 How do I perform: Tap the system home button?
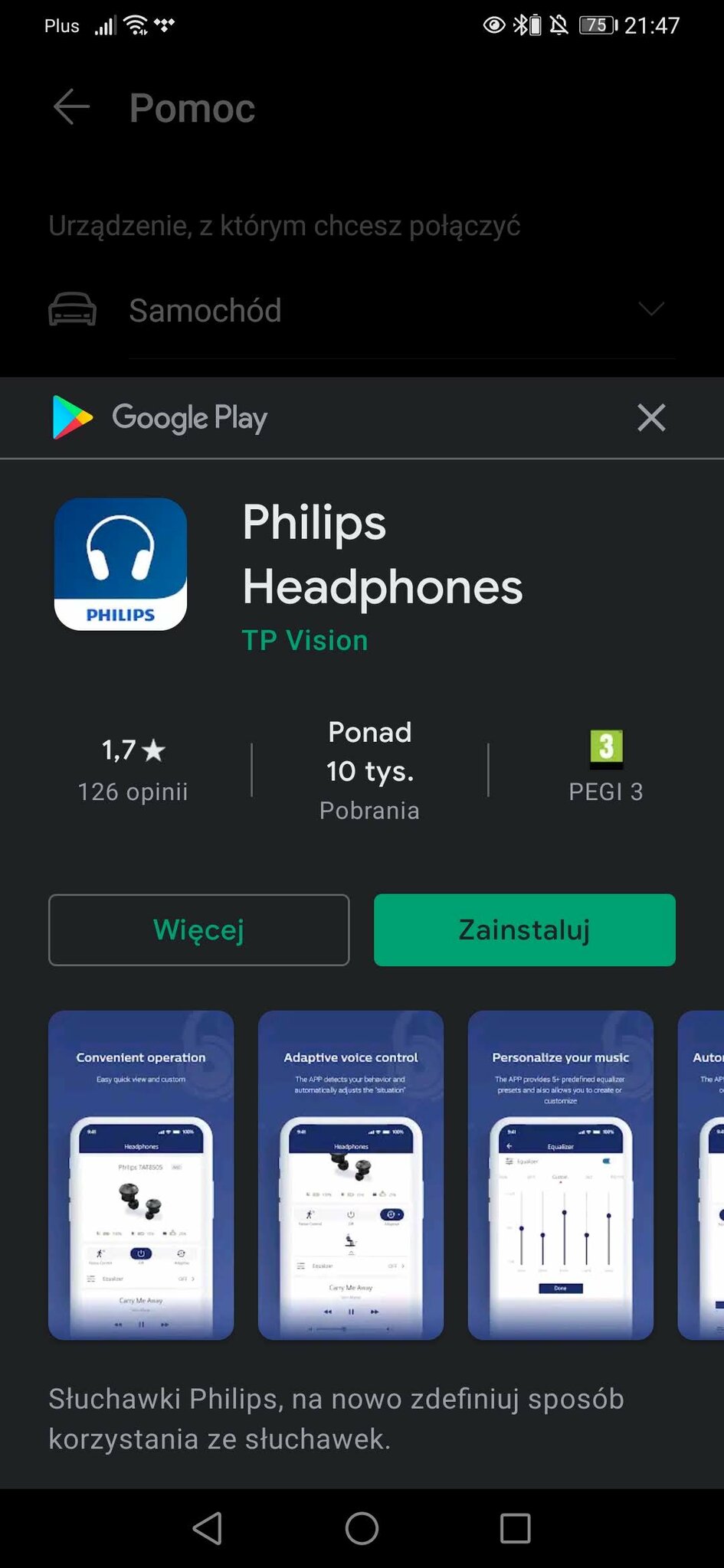[362, 1528]
